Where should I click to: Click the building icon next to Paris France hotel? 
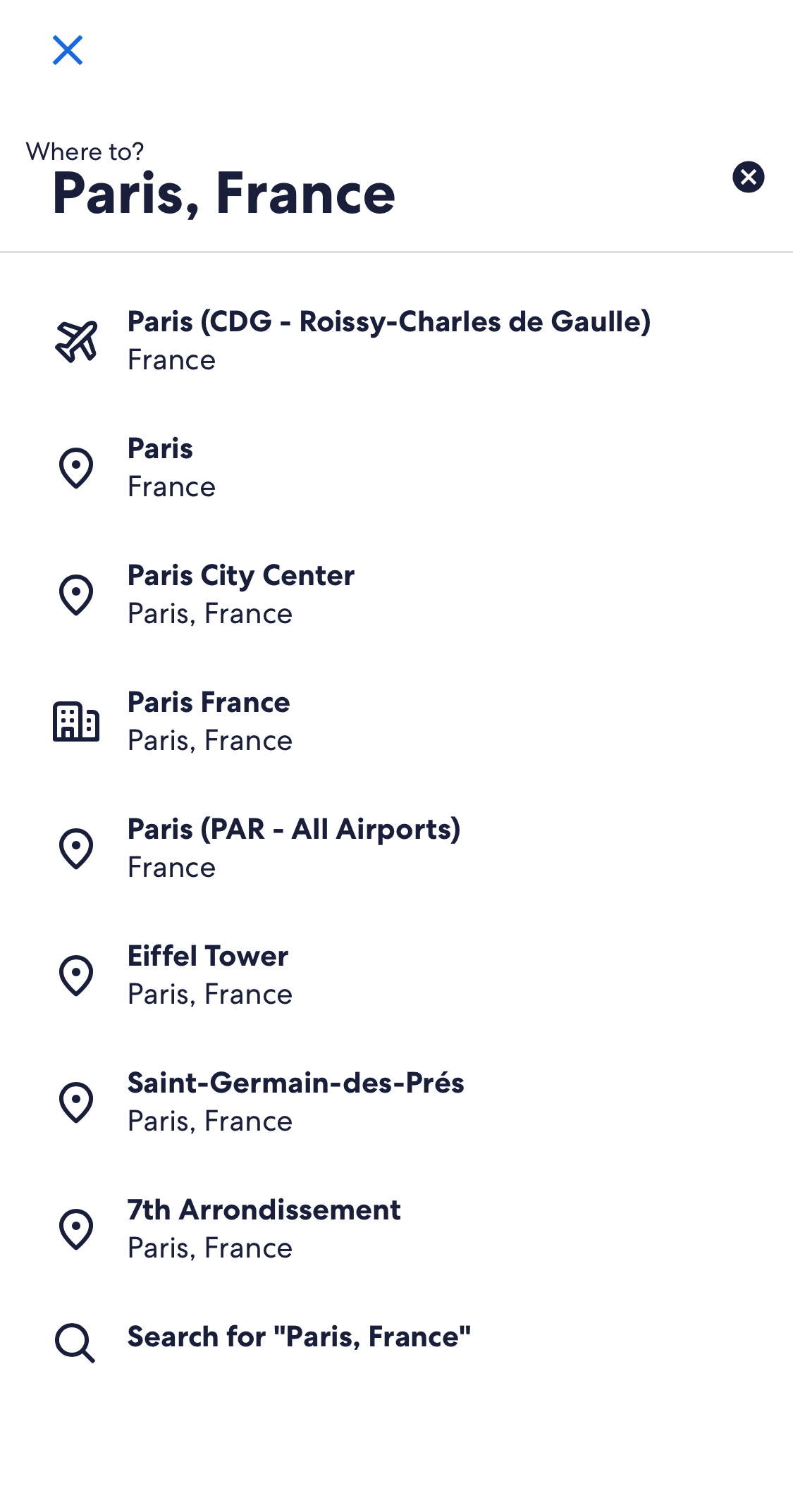(x=75, y=720)
